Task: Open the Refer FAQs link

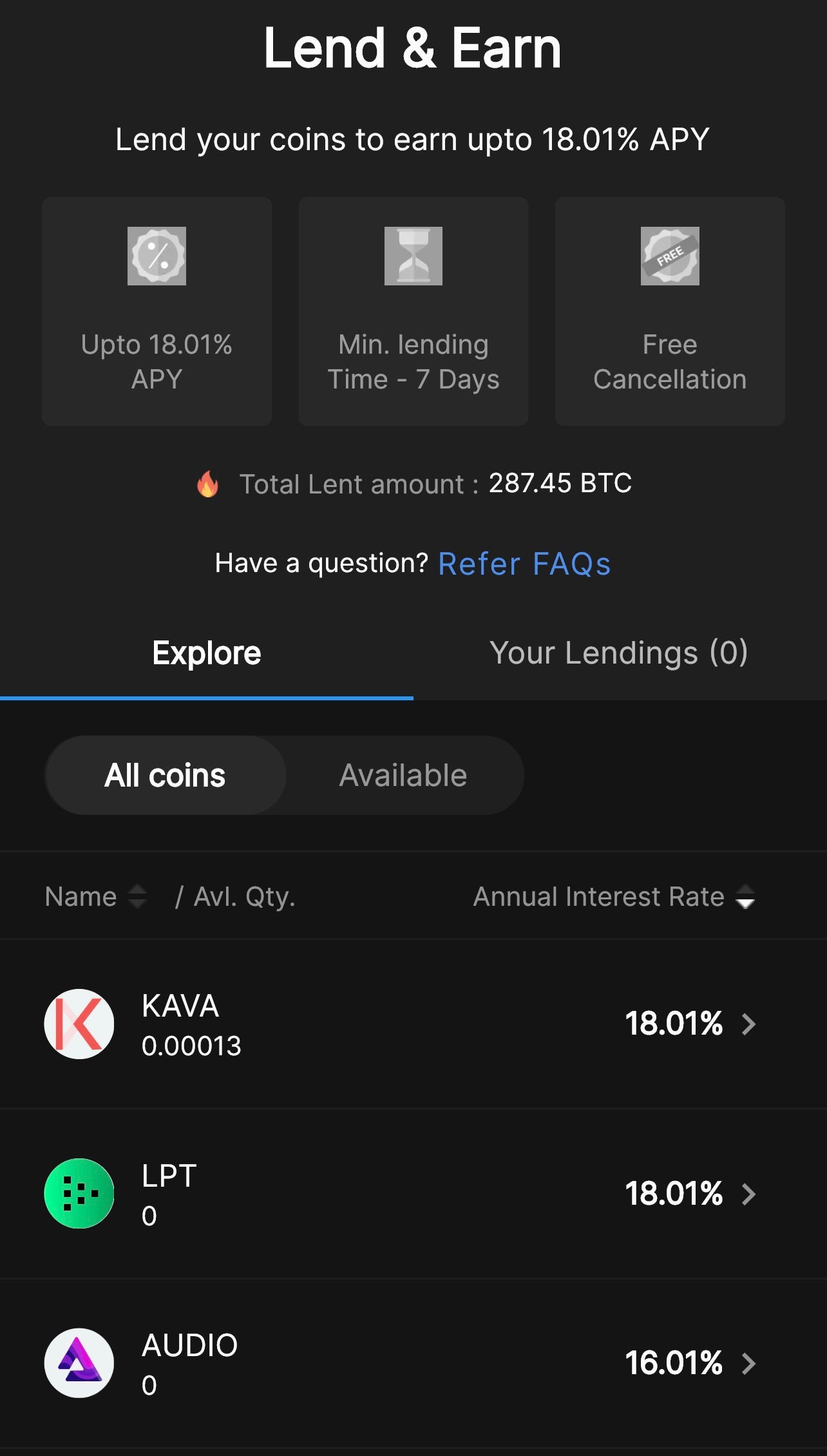Action: click(x=524, y=564)
